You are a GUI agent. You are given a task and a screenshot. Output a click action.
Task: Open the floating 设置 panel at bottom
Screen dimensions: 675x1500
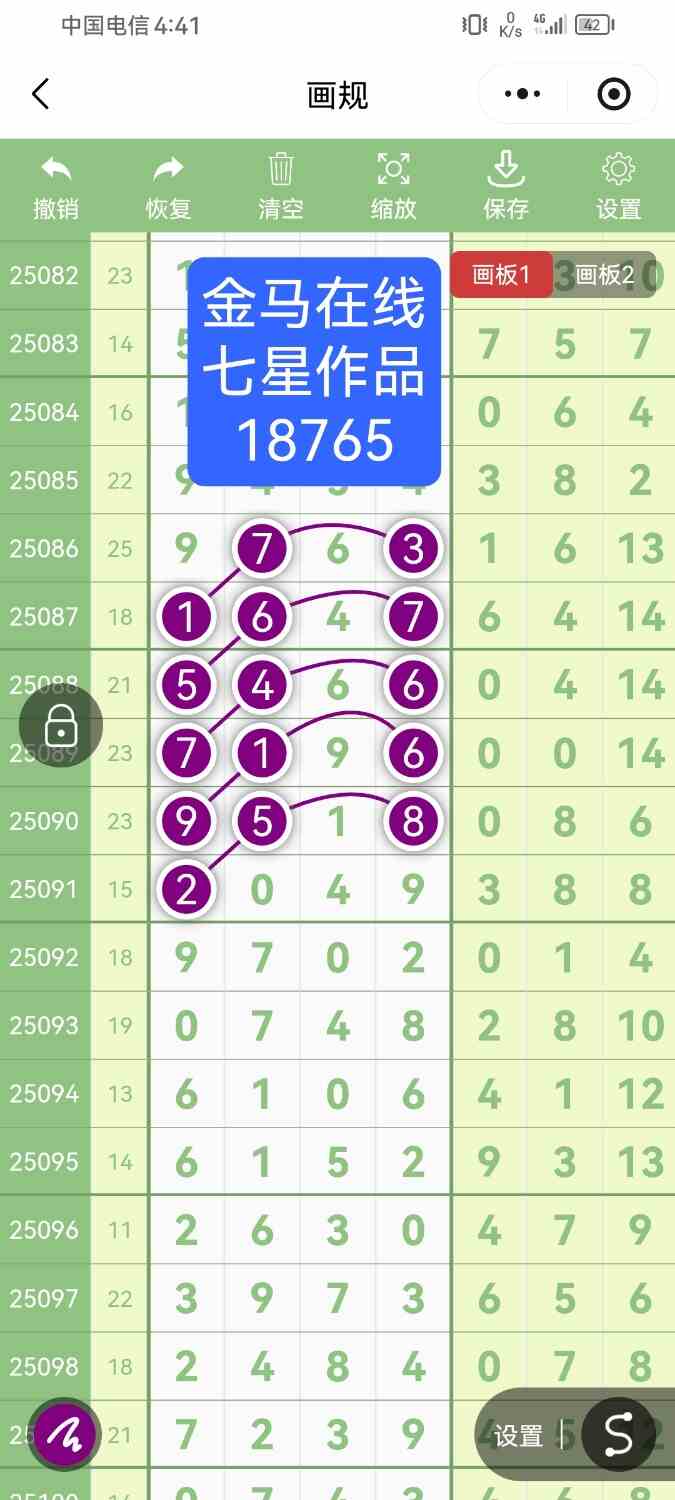[x=518, y=1437]
